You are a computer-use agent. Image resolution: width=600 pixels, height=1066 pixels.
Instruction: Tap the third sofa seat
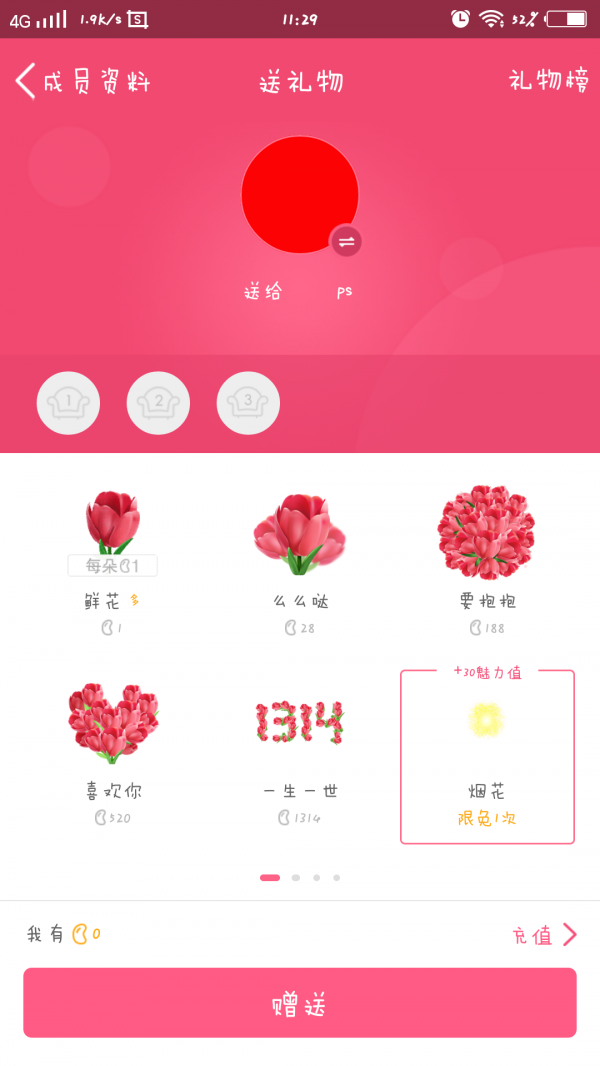248,403
